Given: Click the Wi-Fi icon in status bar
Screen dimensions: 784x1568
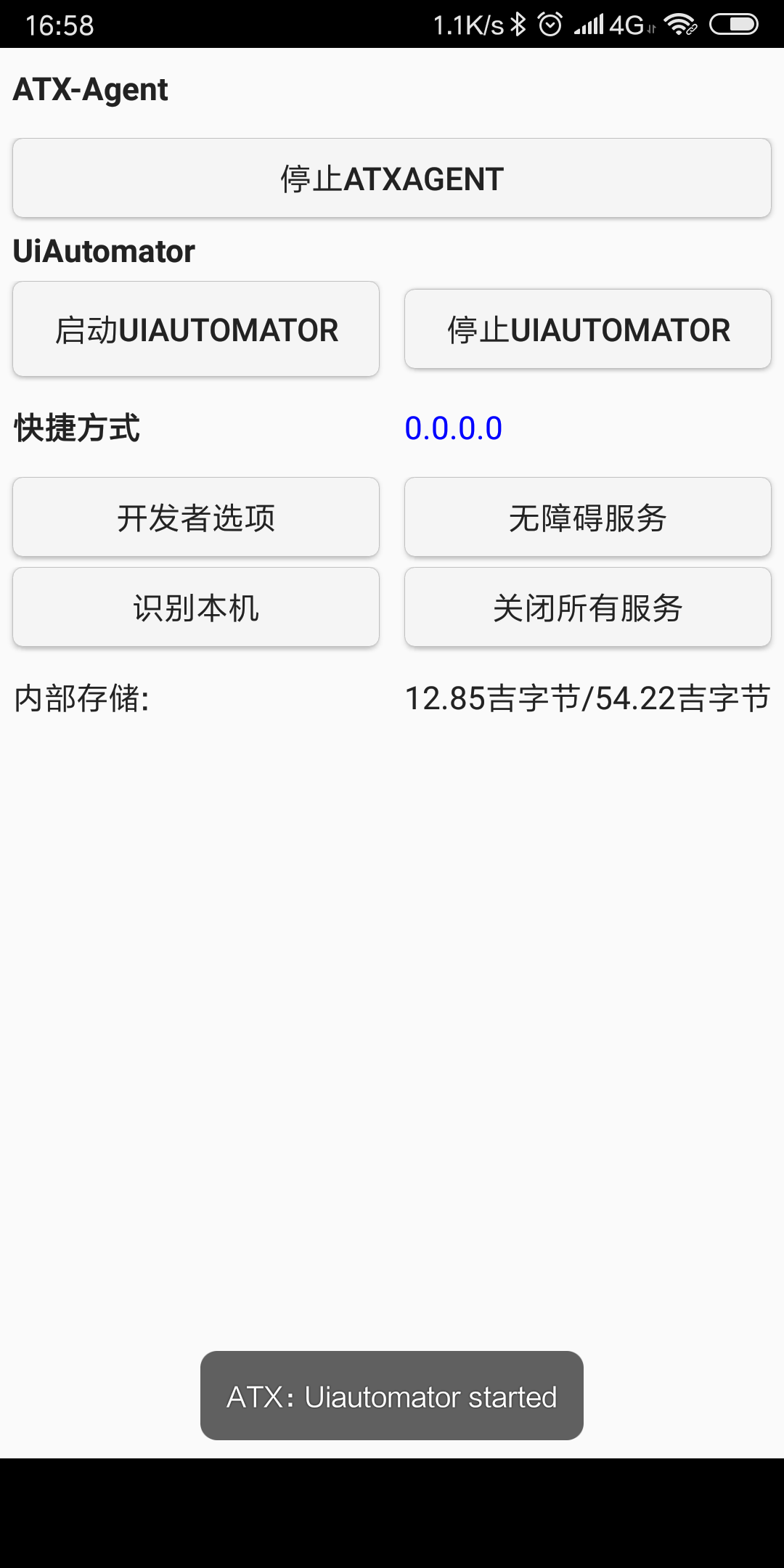Looking at the screenshot, I should tap(680, 24).
